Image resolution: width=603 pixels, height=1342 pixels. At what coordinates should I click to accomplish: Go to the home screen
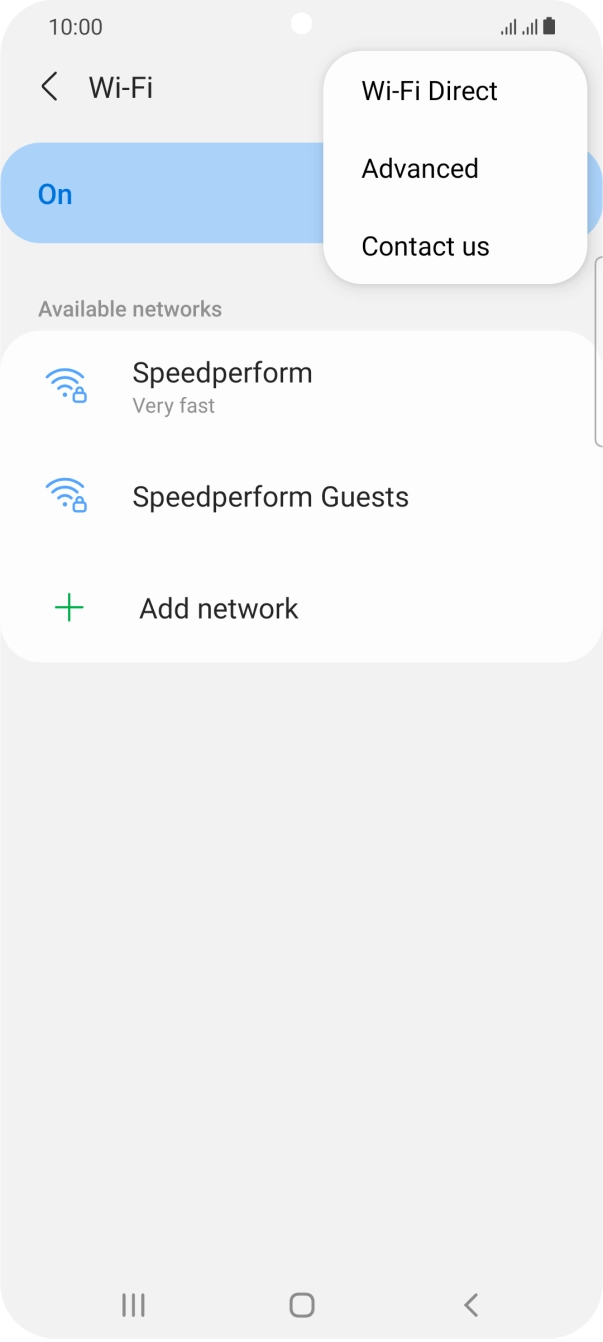coord(301,1304)
